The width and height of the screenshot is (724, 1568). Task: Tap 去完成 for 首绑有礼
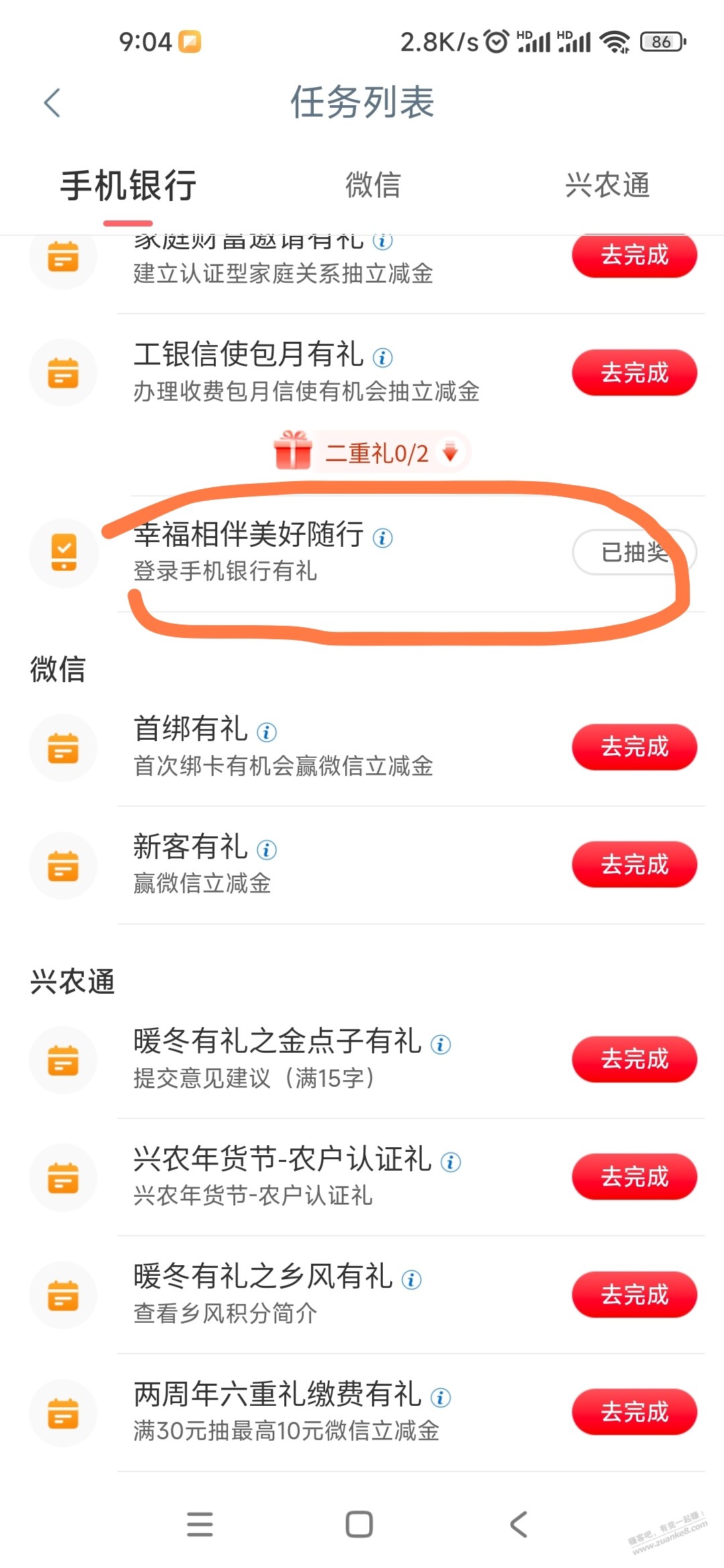pyautogui.click(x=634, y=747)
